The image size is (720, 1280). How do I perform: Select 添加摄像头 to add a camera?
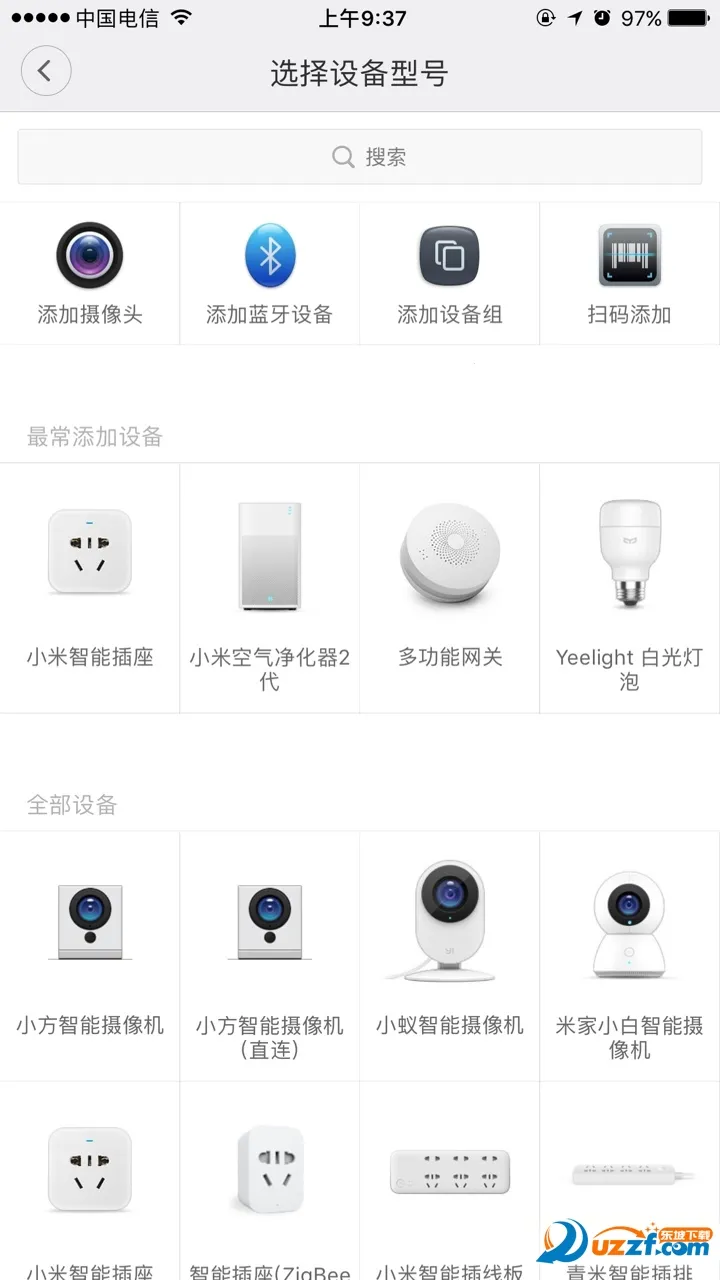click(x=90, y=273)
